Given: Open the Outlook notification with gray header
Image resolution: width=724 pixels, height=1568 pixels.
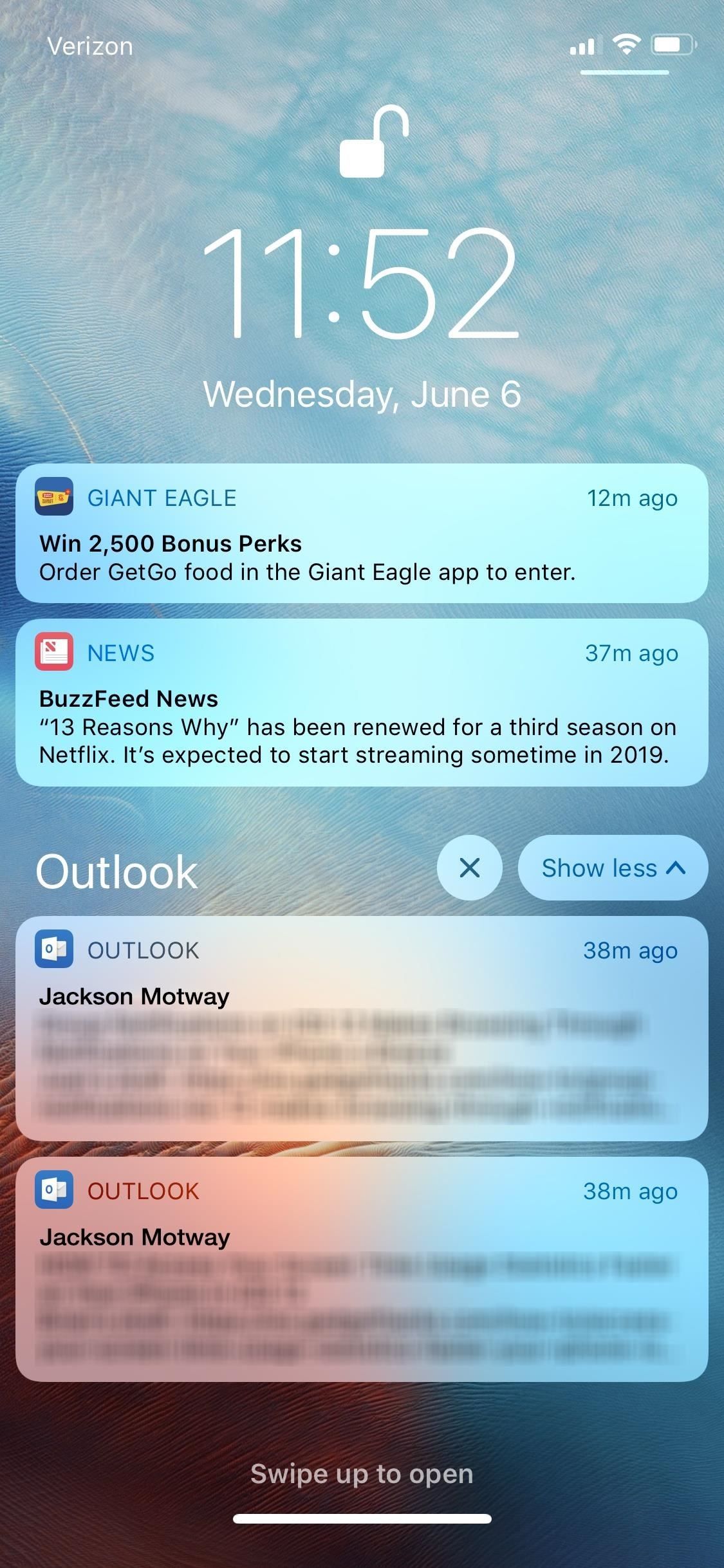Looking at the screenshot, I should (x=362, y=1027).
